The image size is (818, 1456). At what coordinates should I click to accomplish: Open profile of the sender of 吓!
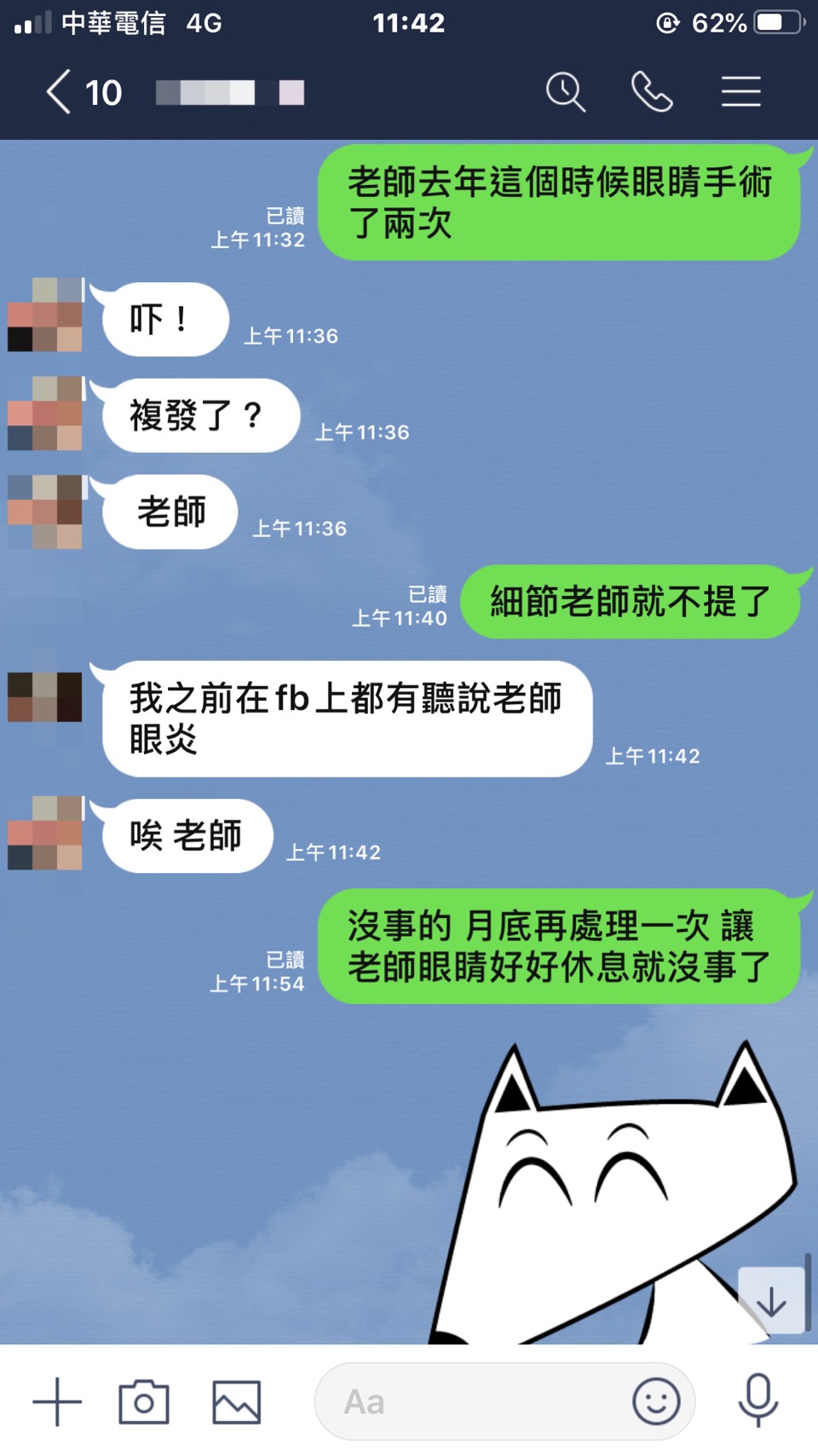click(45, 315)
